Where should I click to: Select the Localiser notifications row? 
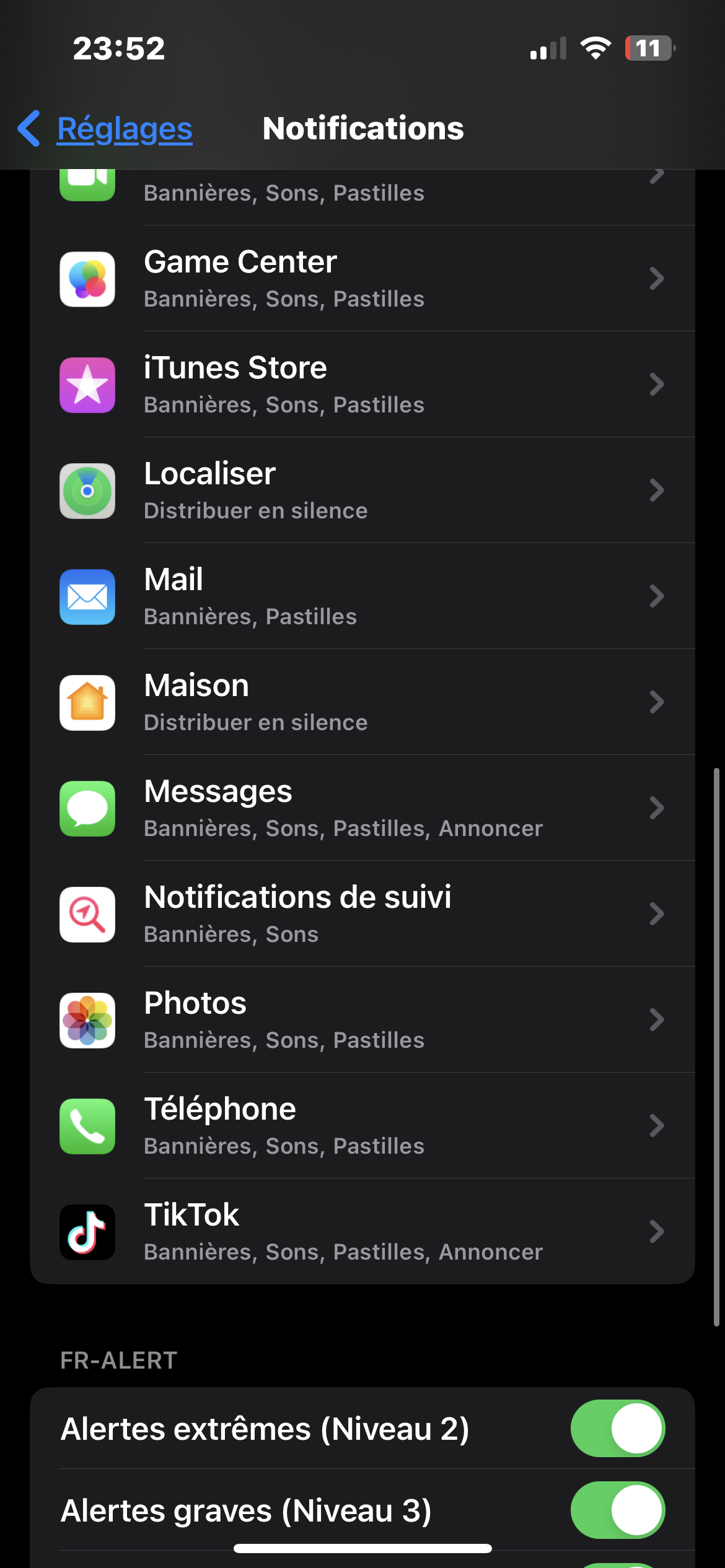tap(362, 490)
